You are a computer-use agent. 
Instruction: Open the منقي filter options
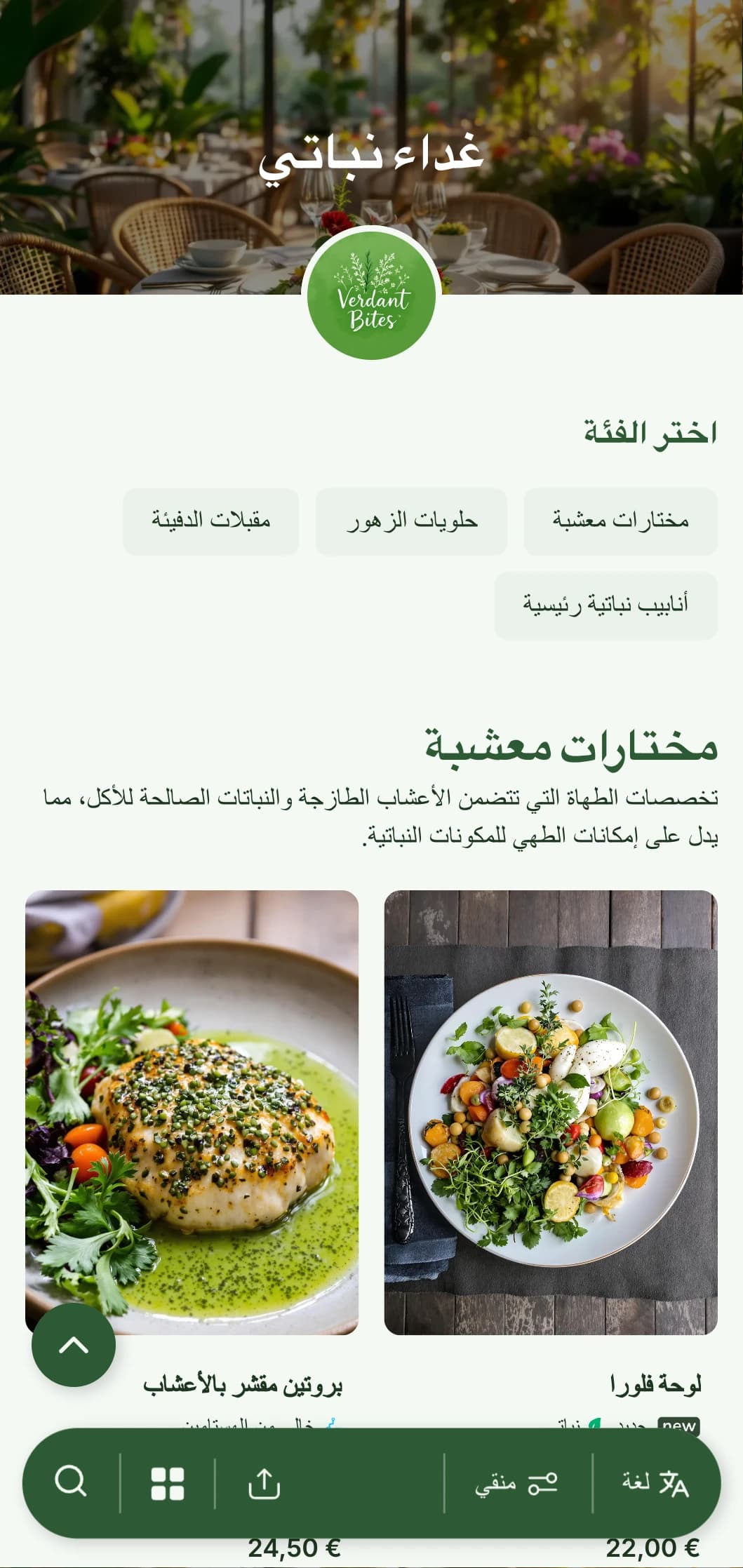[517, 1483]
